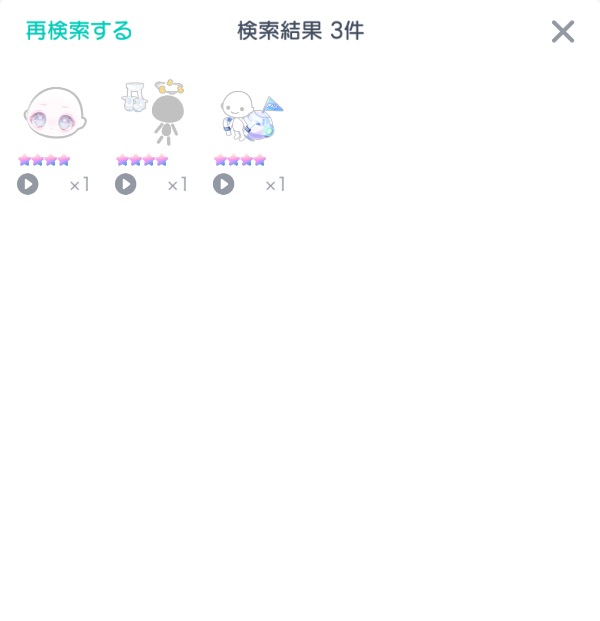Play preview under the pink-eyed face item
The image size is (600, 621).
27,184
